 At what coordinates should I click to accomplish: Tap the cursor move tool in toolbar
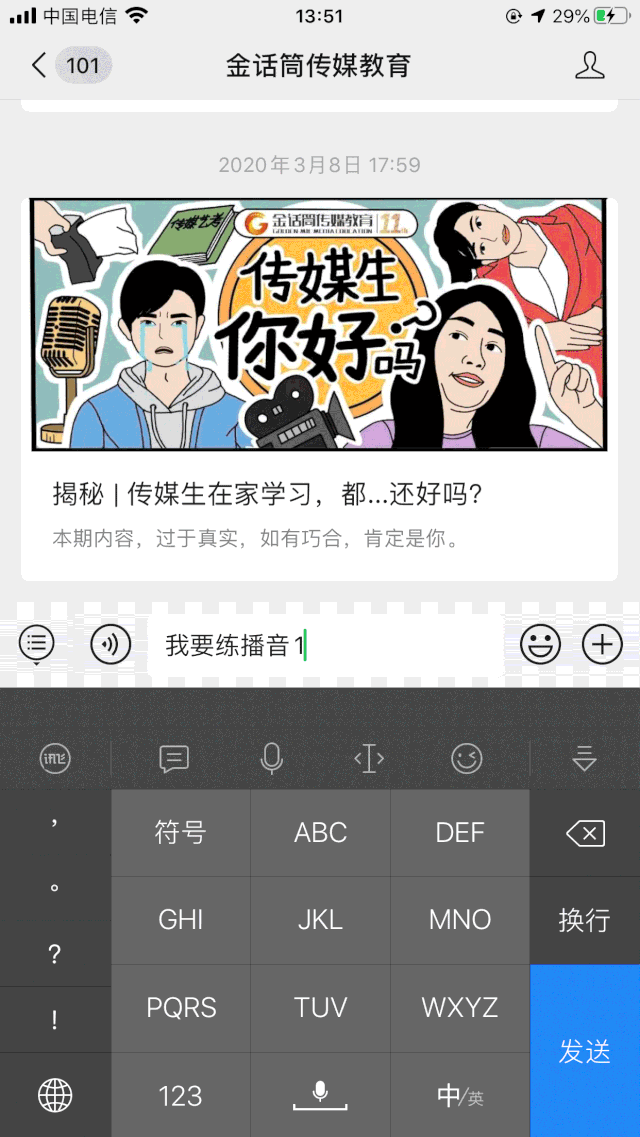369,759
